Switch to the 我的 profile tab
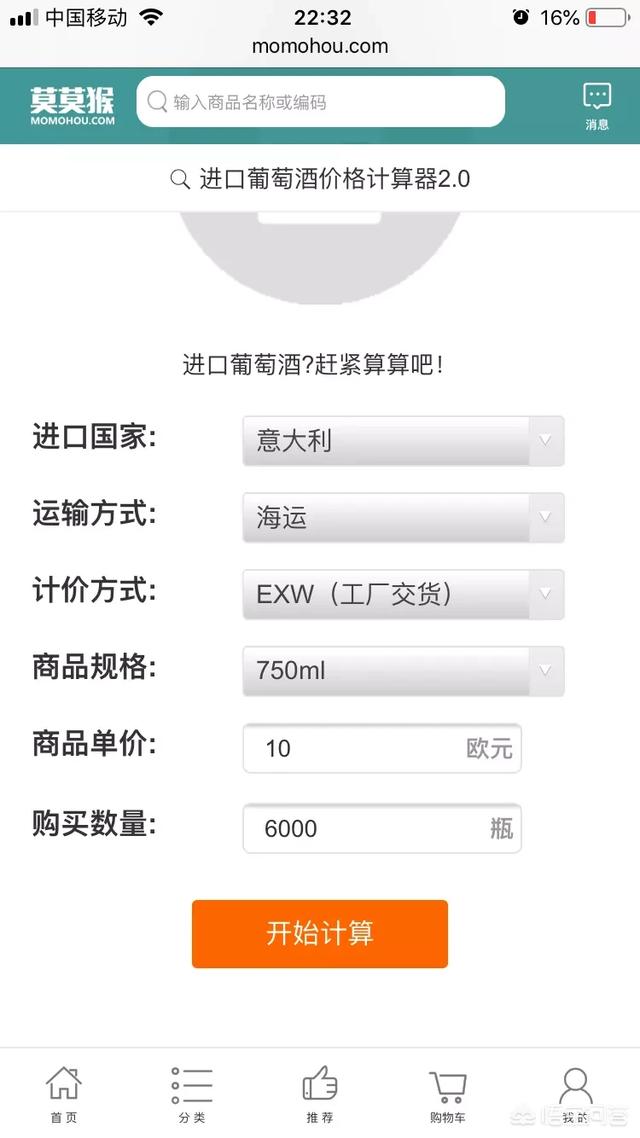 [575, 1094]
